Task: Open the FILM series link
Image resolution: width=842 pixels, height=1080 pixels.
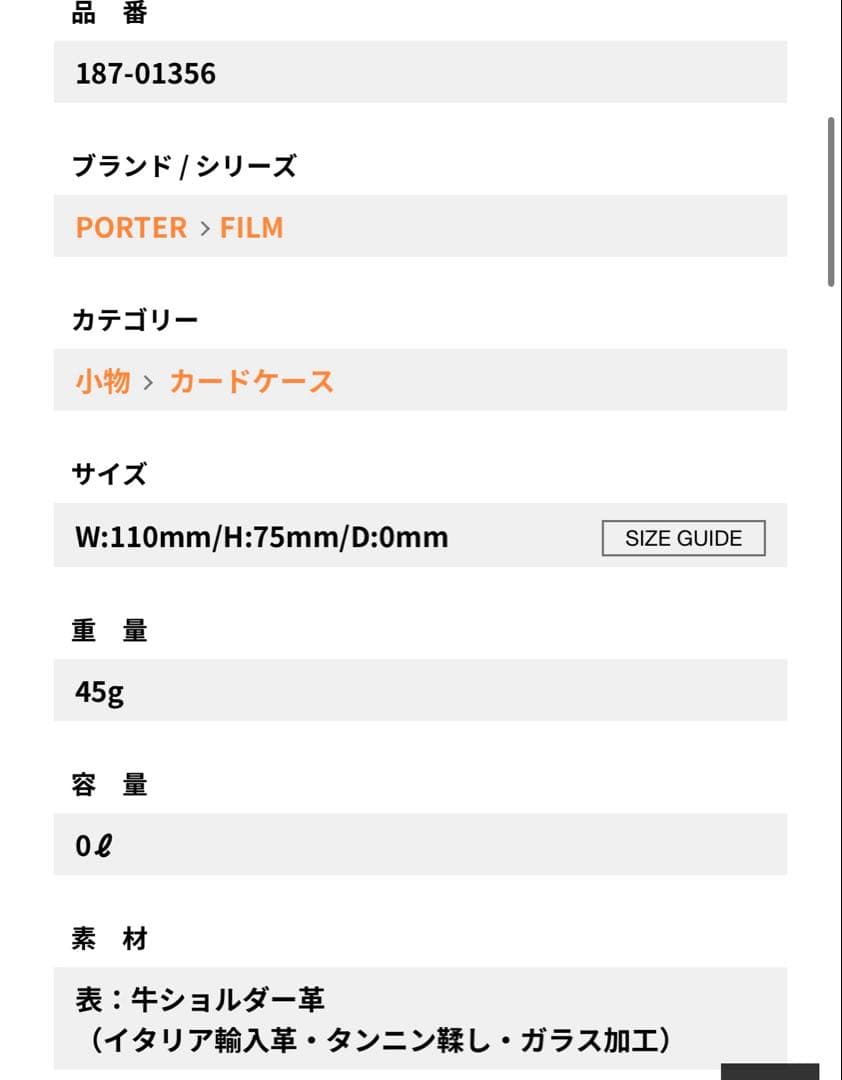Action: (252, 227)
